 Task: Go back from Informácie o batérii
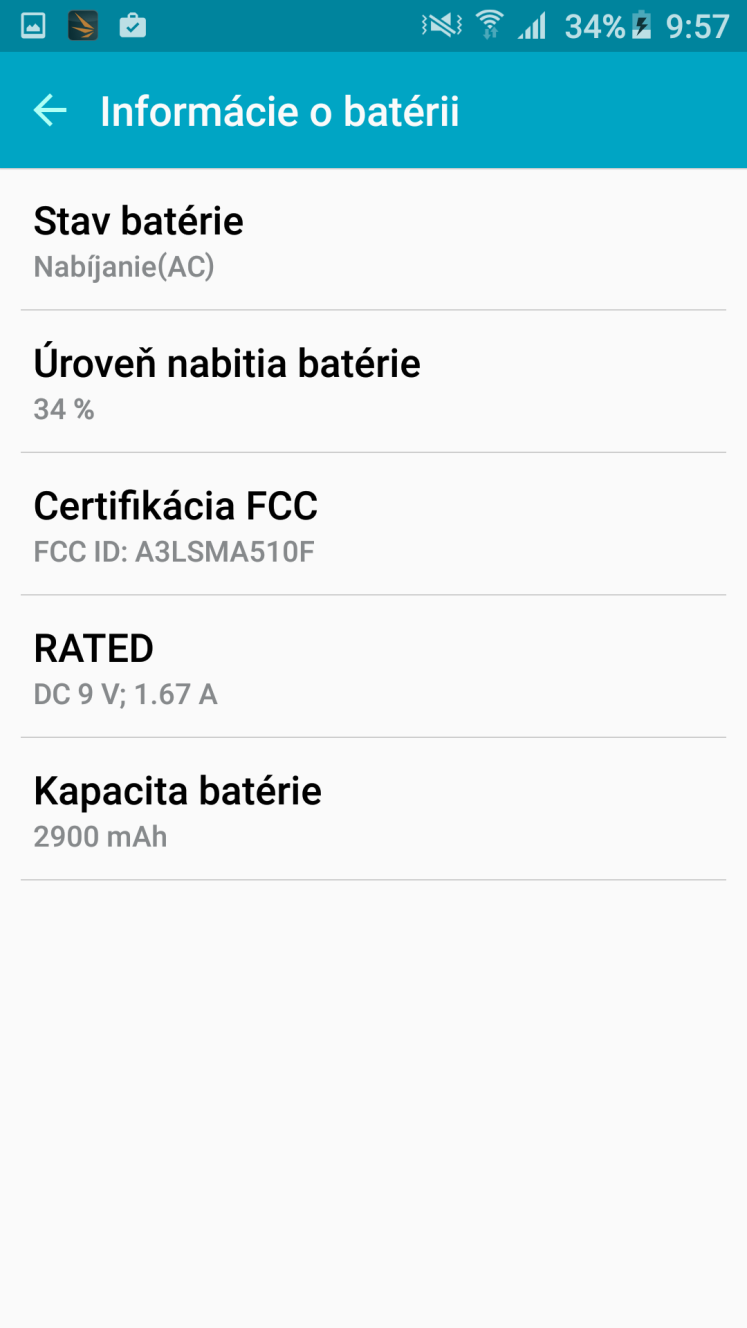(50, 110)
